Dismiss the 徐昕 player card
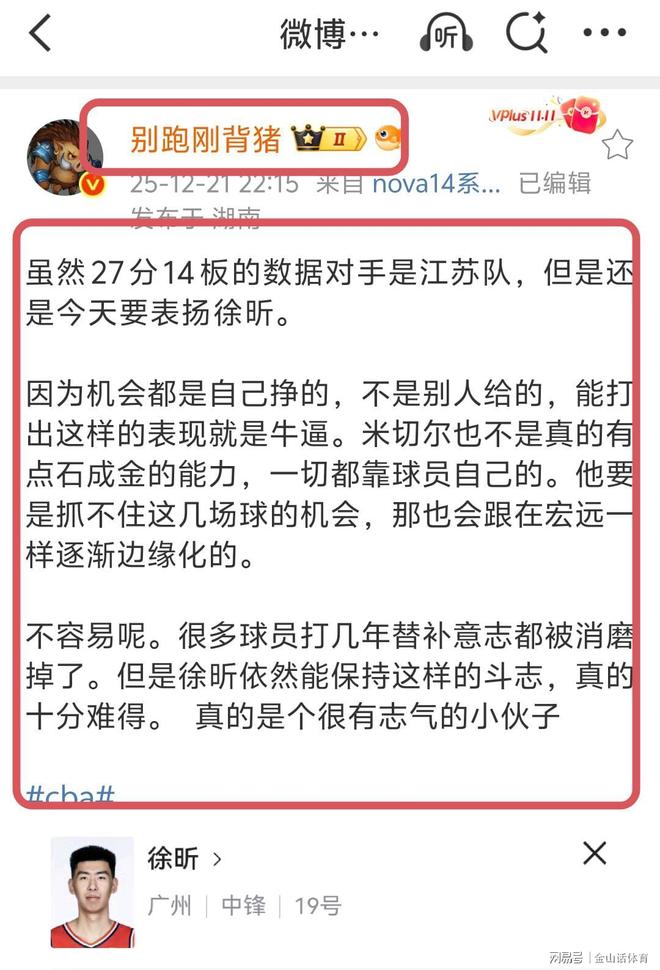The image size is (660, 970). pyautogui.click(x=594, y=853)
